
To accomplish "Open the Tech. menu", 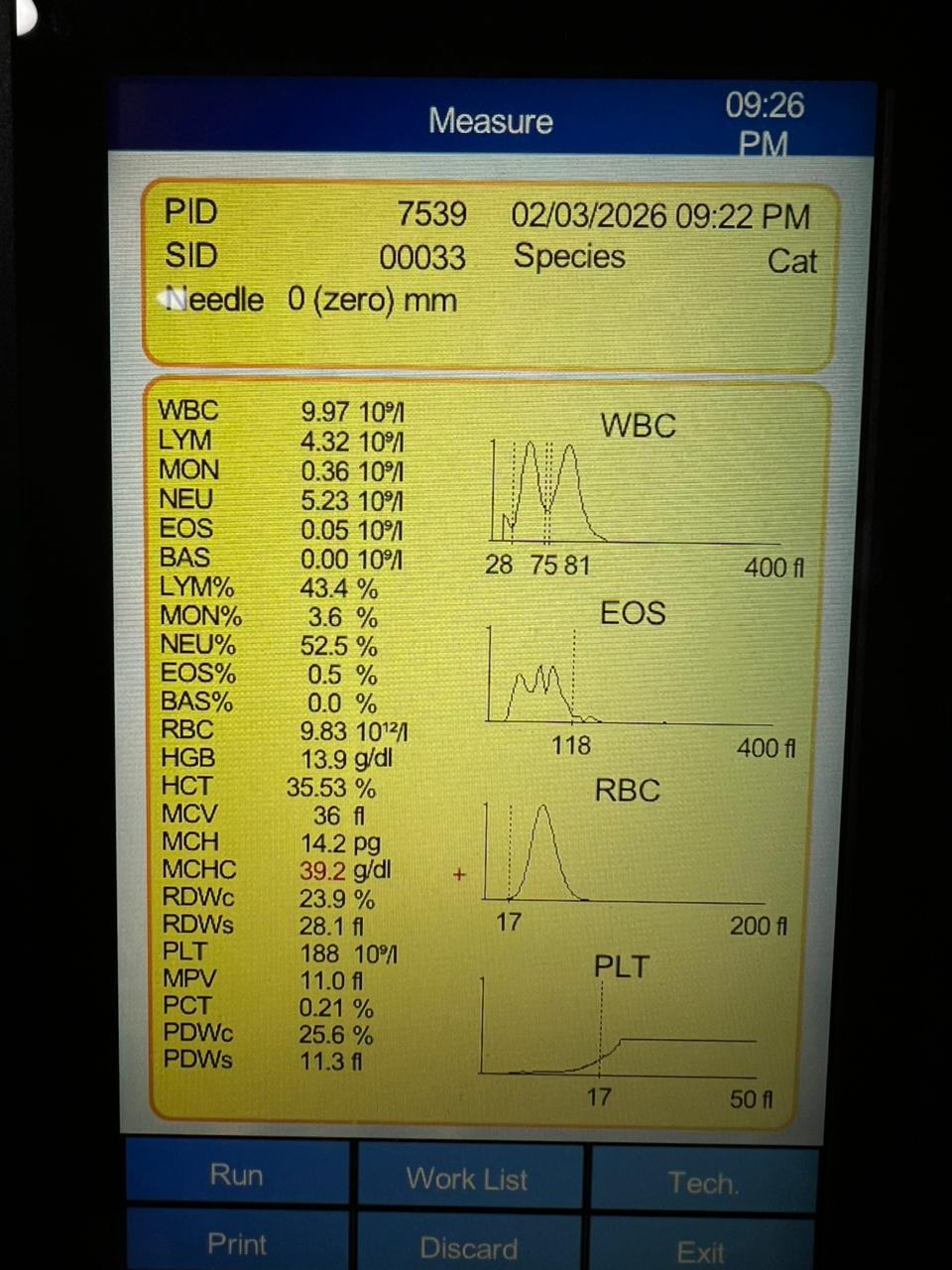I will pos(702,1182).
